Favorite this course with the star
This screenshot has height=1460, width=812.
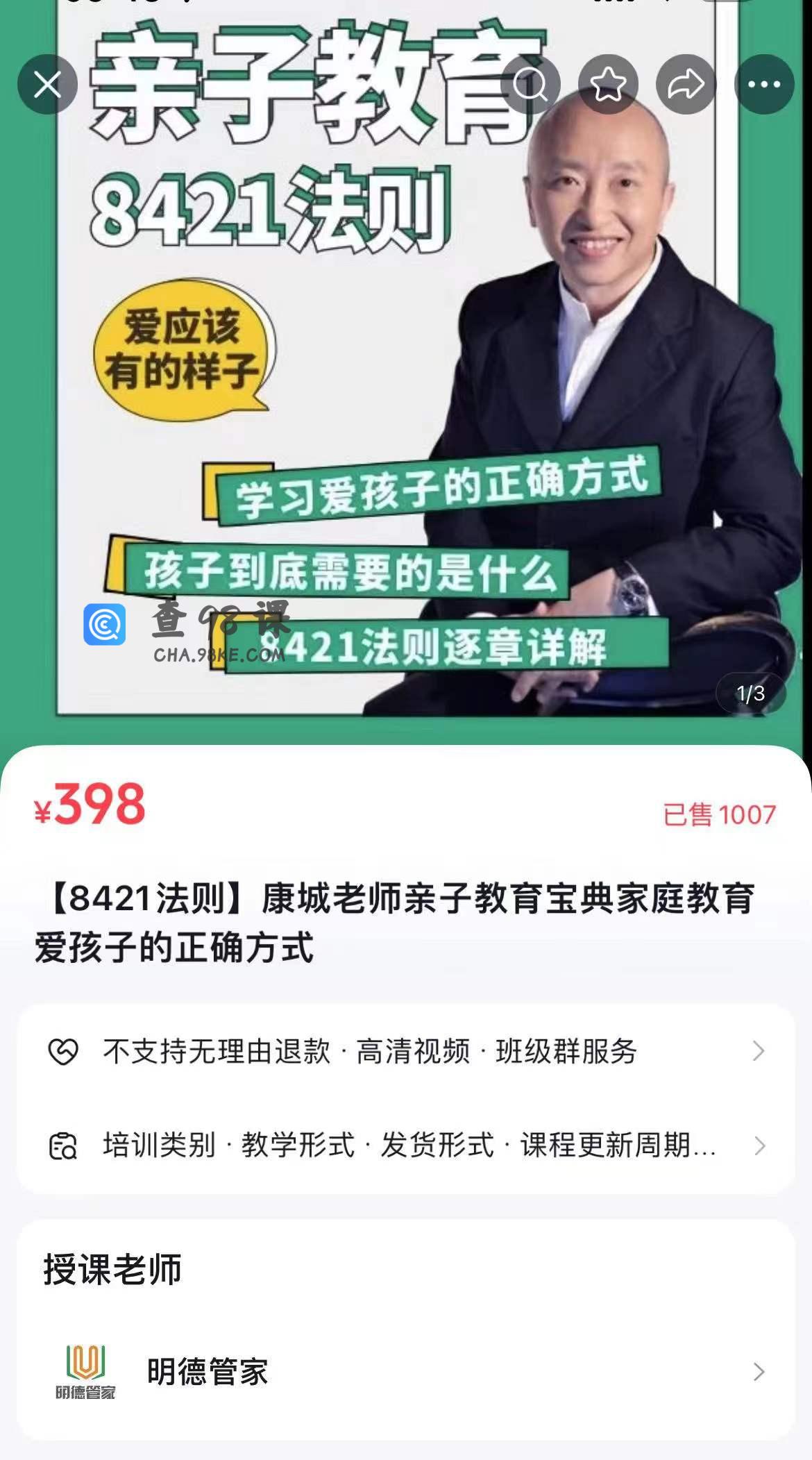[608, 85]
